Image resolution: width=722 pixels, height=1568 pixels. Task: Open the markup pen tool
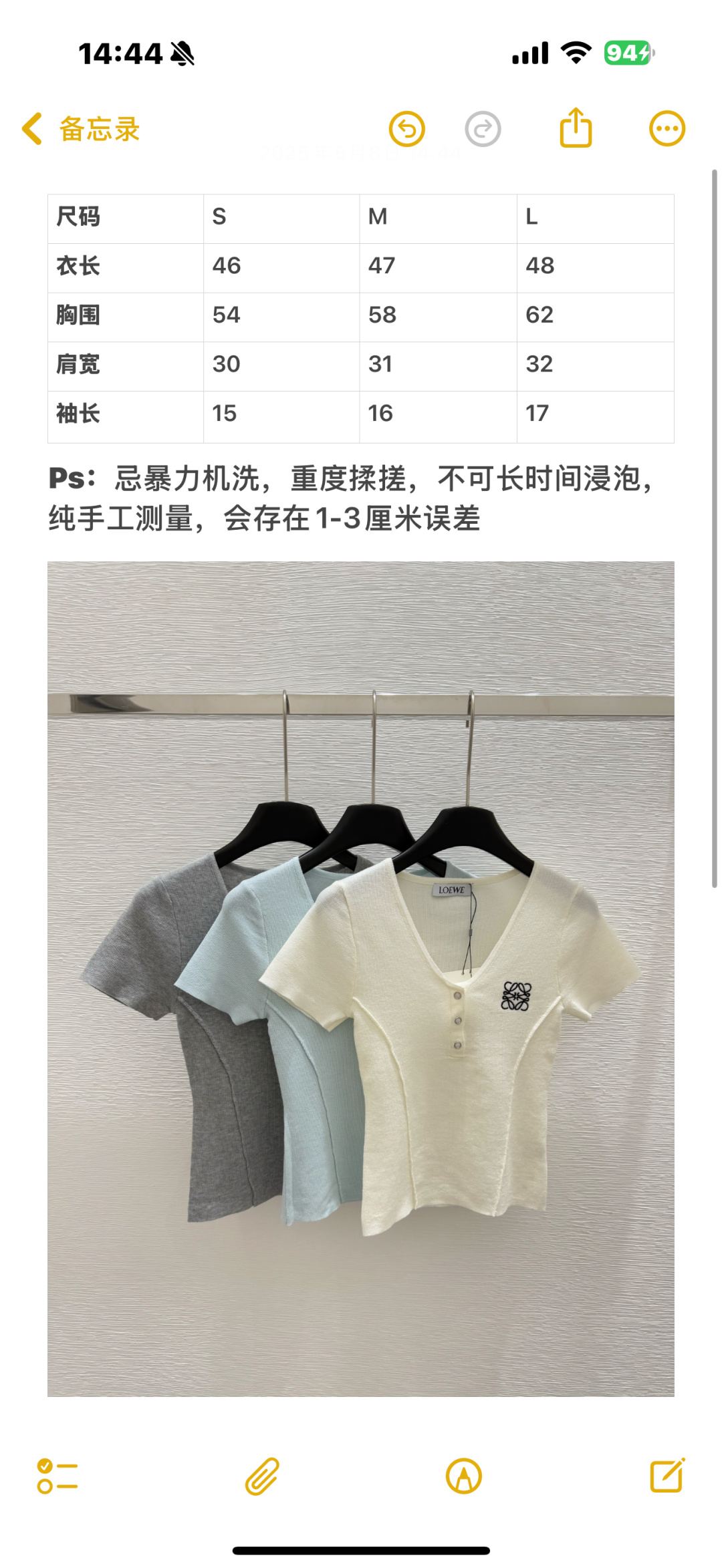coord(464,1476)
